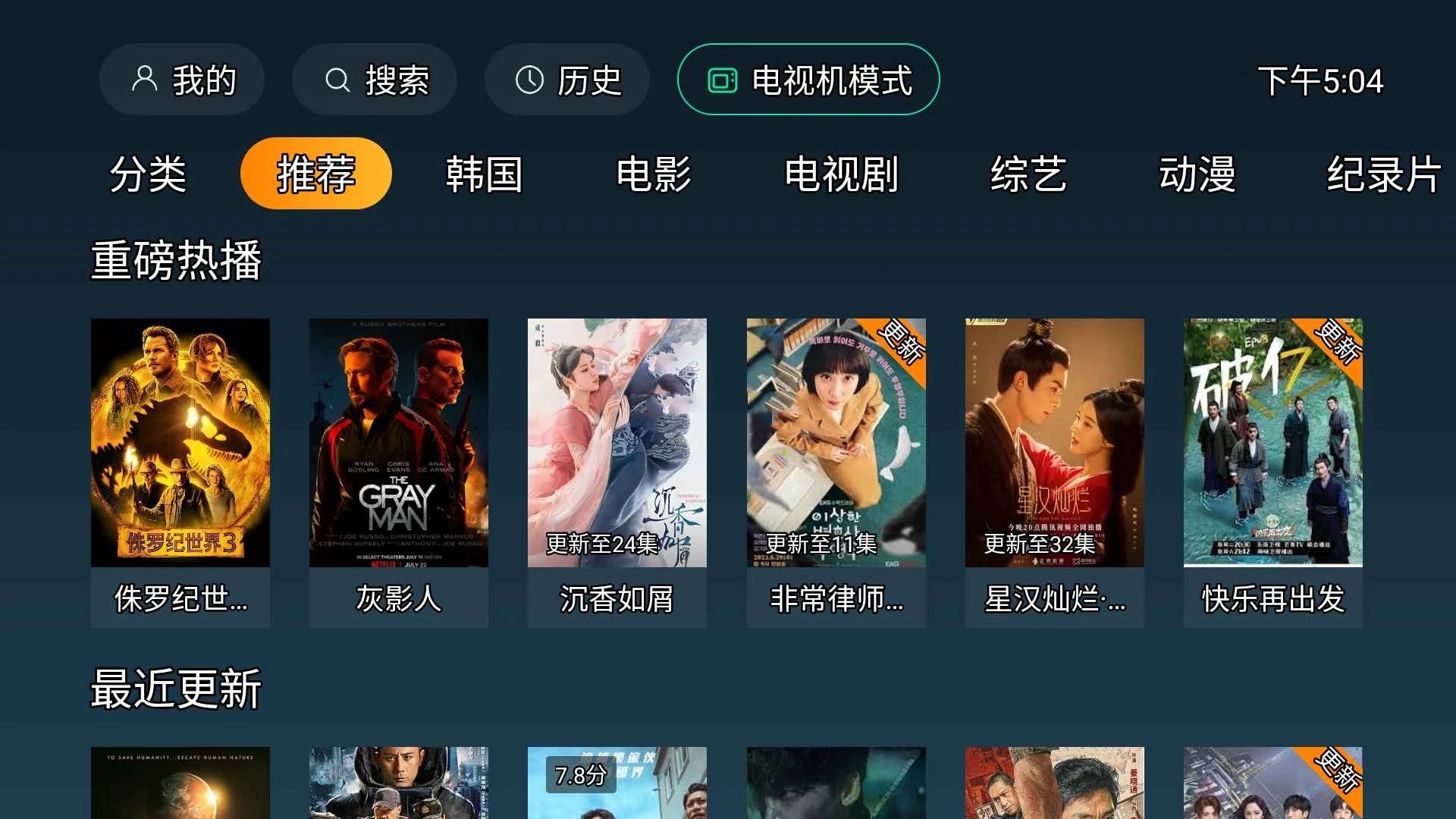Viewport: 1456px width, 819px height.
Task: Go to the 电影 tab
Action: [x=653, y=174]
